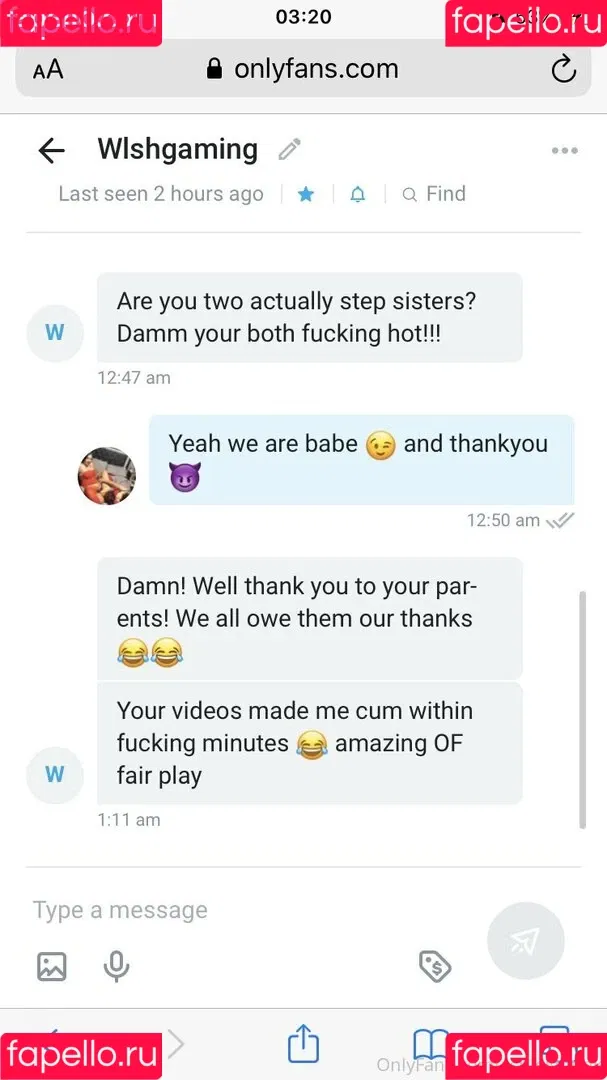Screen dimensions: 607x1080
Task: Attach a photo using the image icon
Action: pyautogui.click(x=51, y=966)
